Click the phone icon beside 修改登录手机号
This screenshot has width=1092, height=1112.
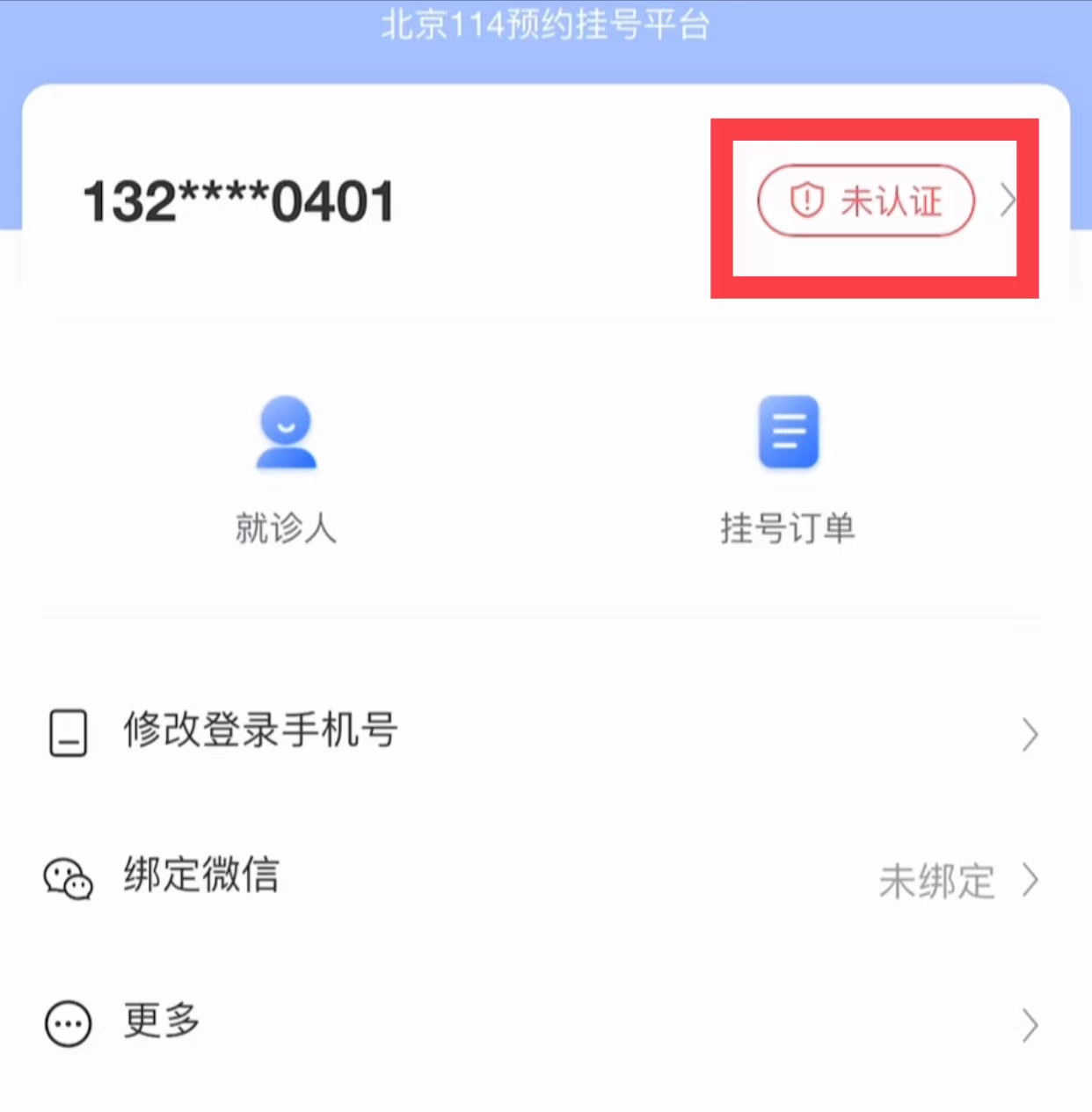(67, 732)
